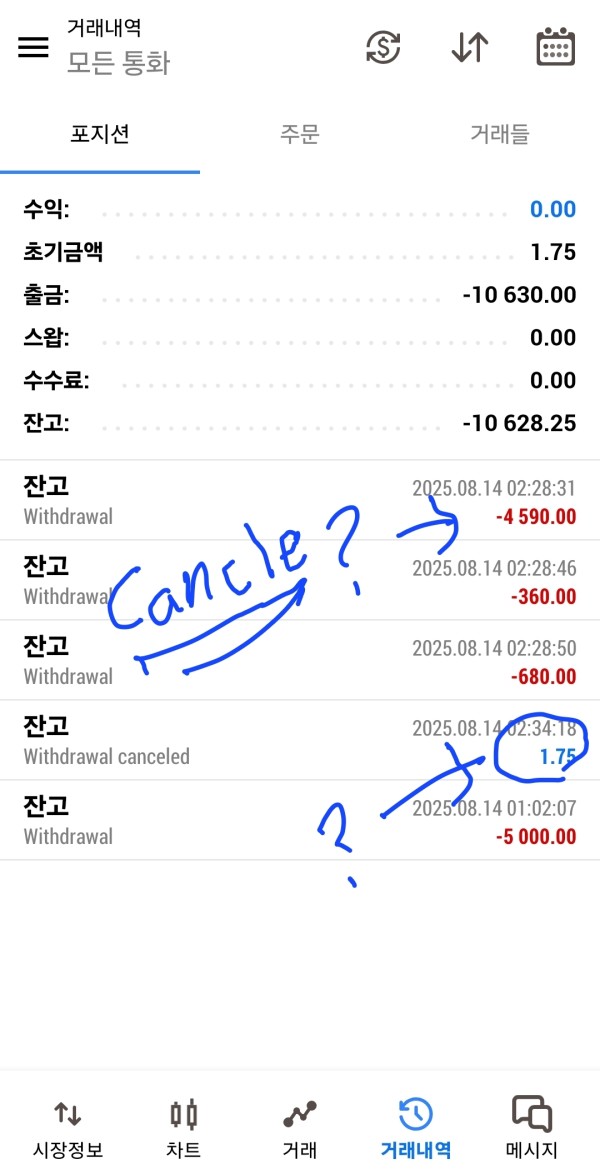Open the -360.00 withdrawal entry
This screenshot has height=1174, width=600.
point(300,580)
